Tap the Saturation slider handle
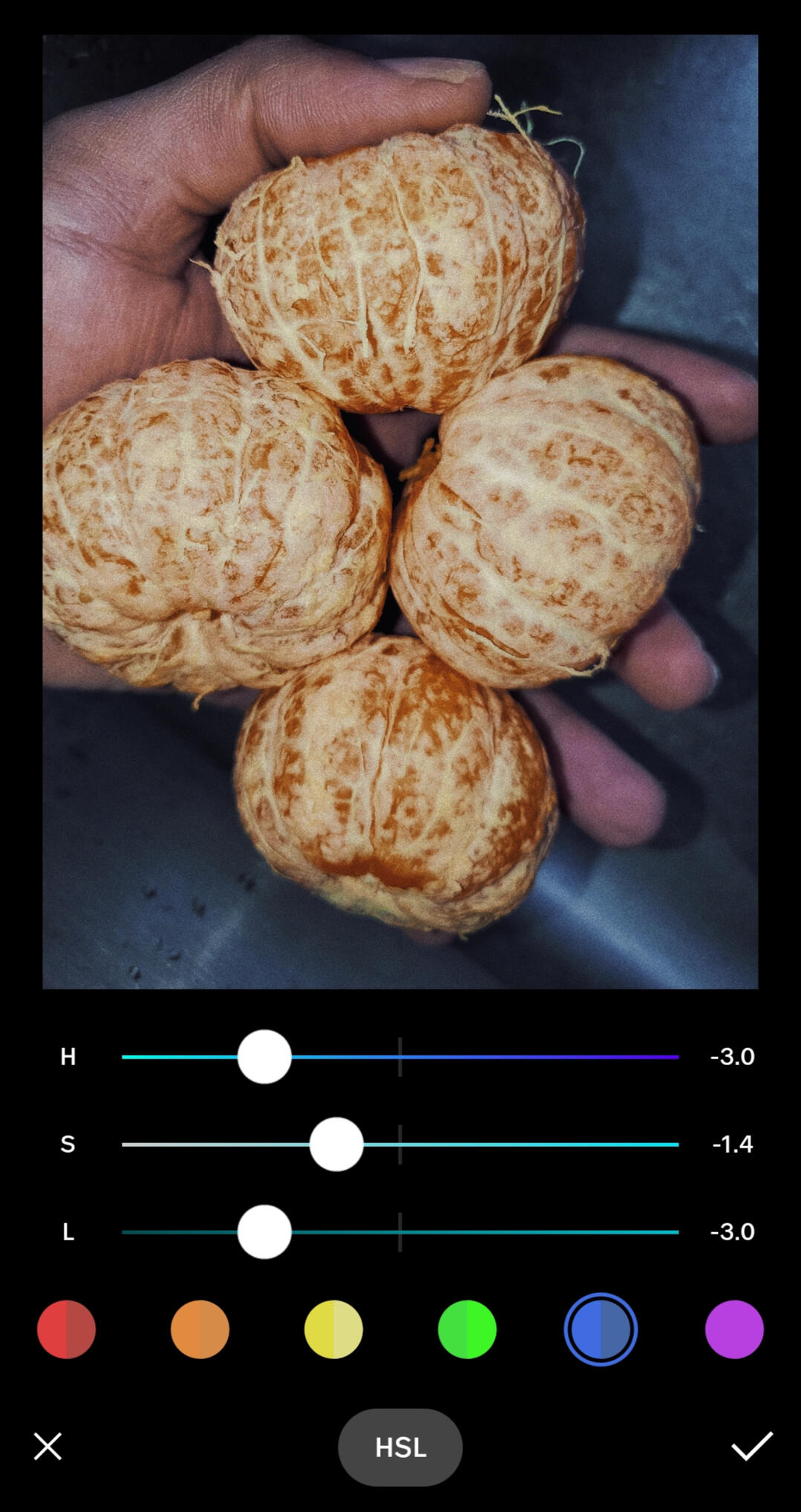The image size is (801, 1512). [x=336, y=1144]
